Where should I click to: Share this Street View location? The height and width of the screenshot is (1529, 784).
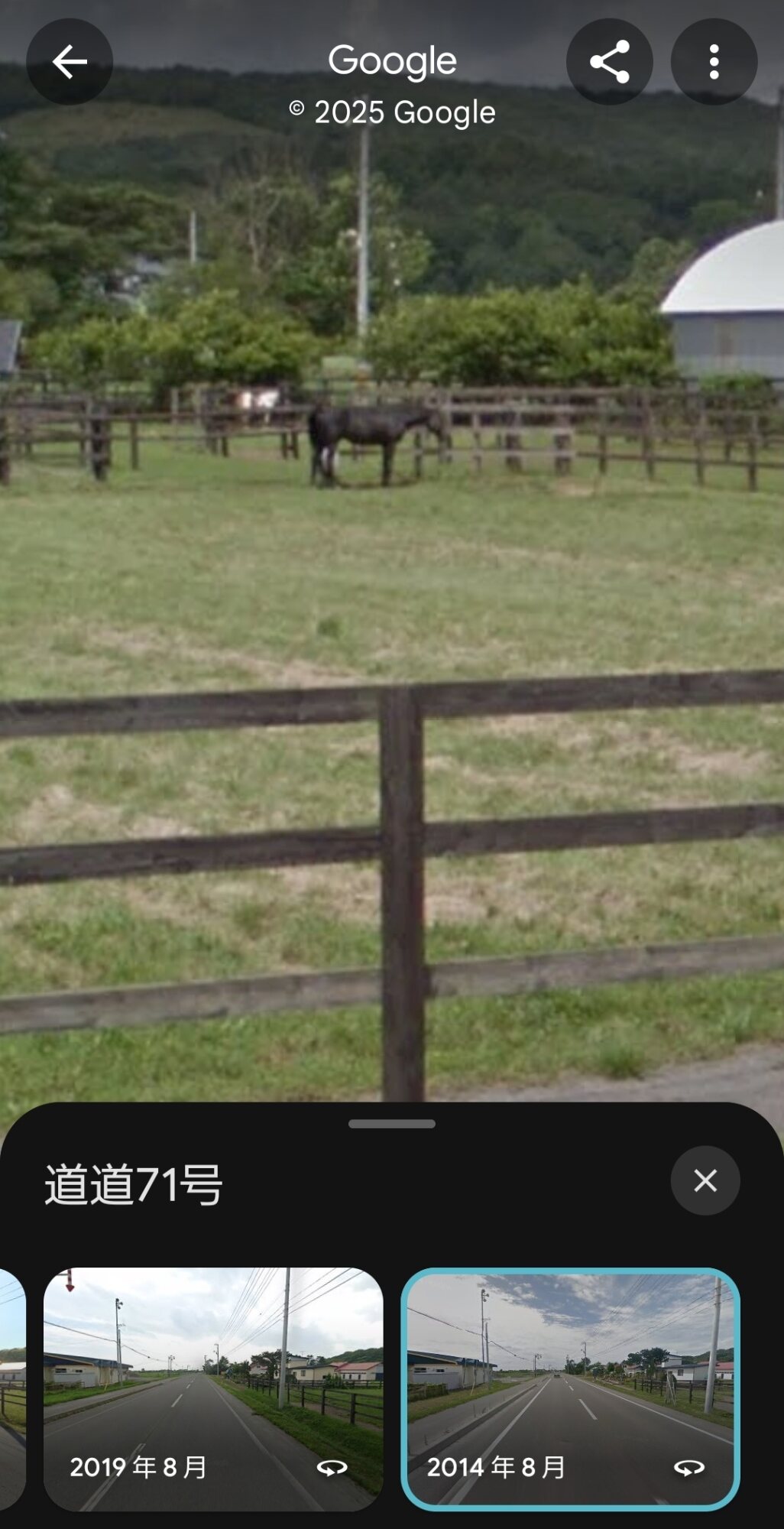(609, 62)
